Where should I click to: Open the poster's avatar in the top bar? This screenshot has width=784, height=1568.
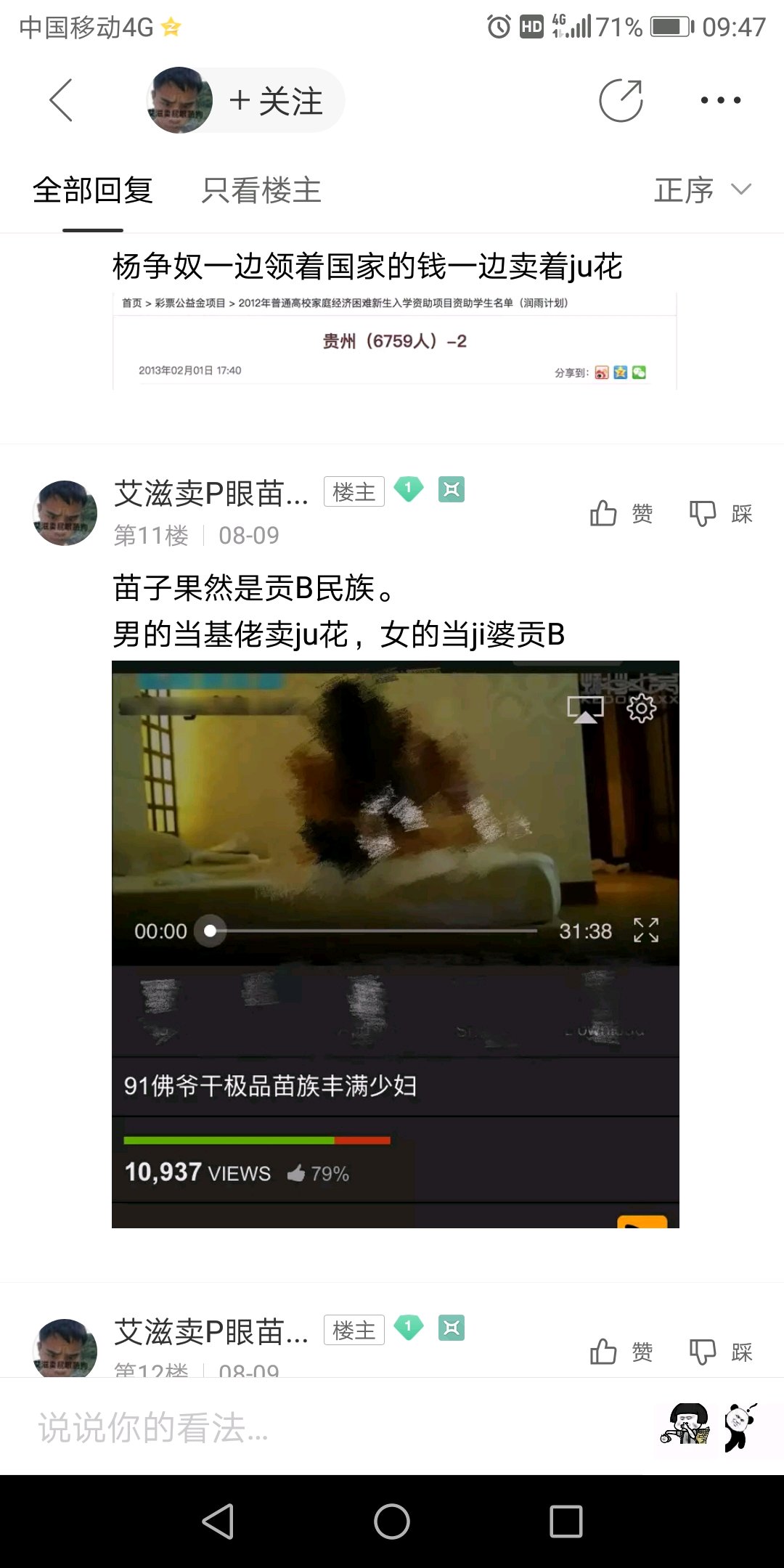click(x=179, y=100)
